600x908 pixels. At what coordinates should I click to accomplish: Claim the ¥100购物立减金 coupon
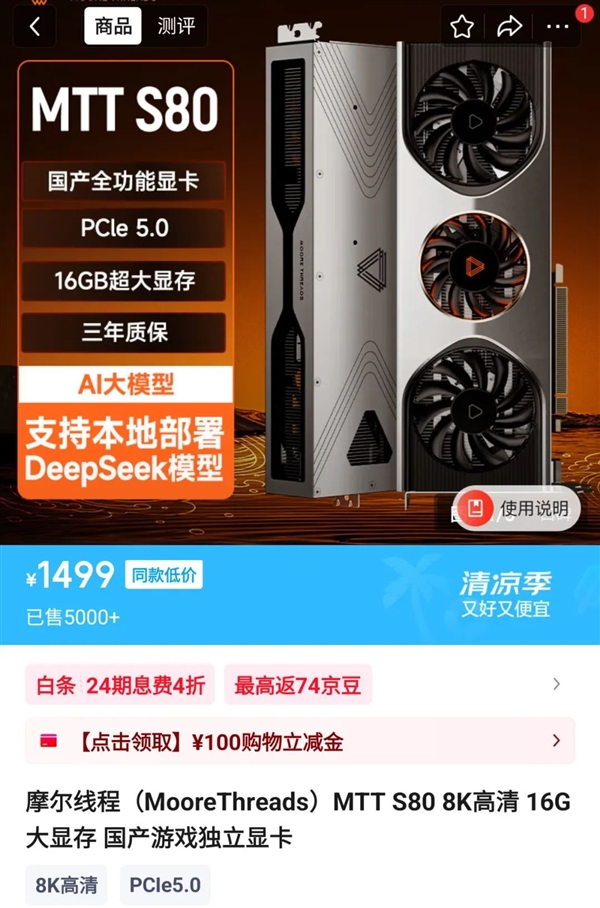(x=300, y=741)
